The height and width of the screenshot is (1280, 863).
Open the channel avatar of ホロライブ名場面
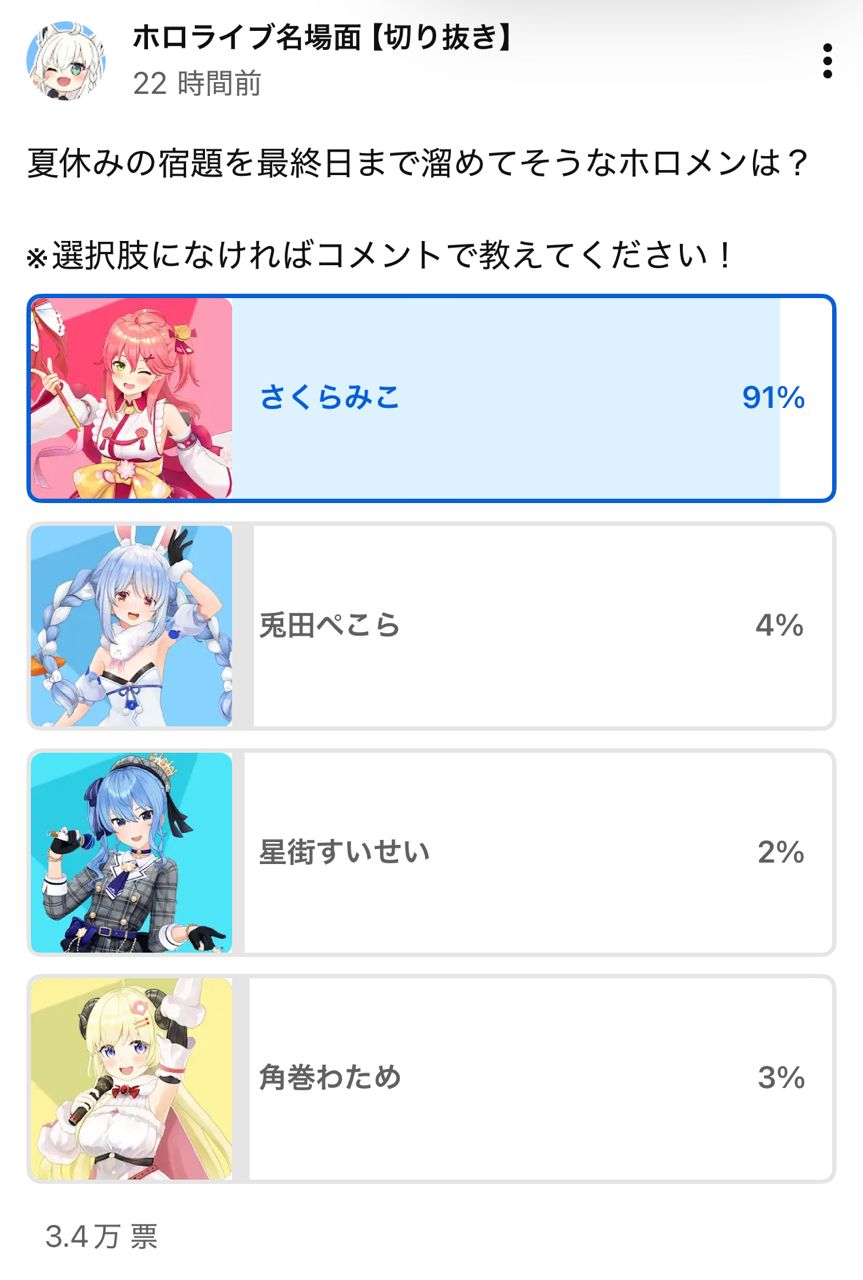click(65, 60)
